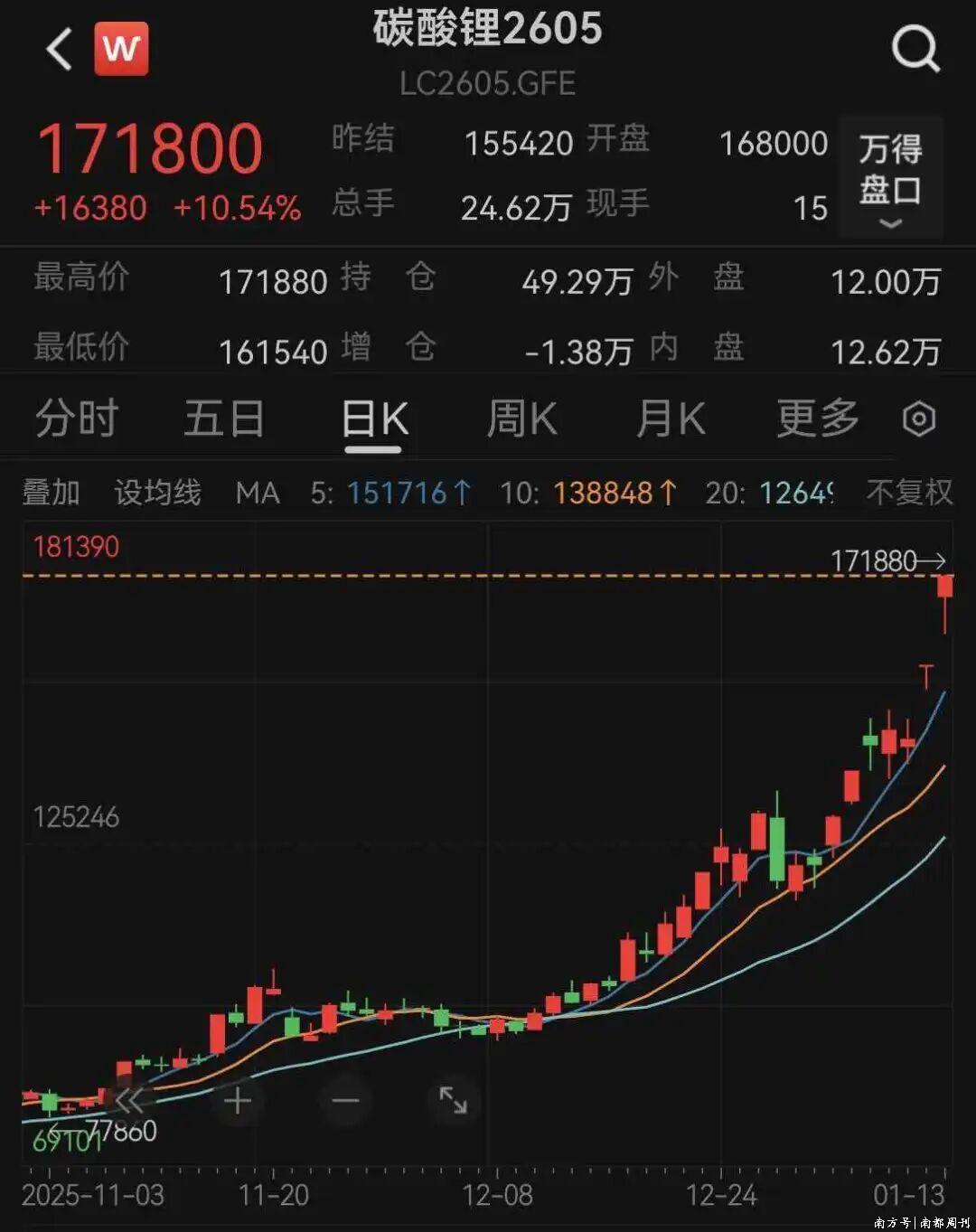The image size is (976, 1232).
Task: Change the 不复权 adjustment option
Action: click(x=909, y=493)
